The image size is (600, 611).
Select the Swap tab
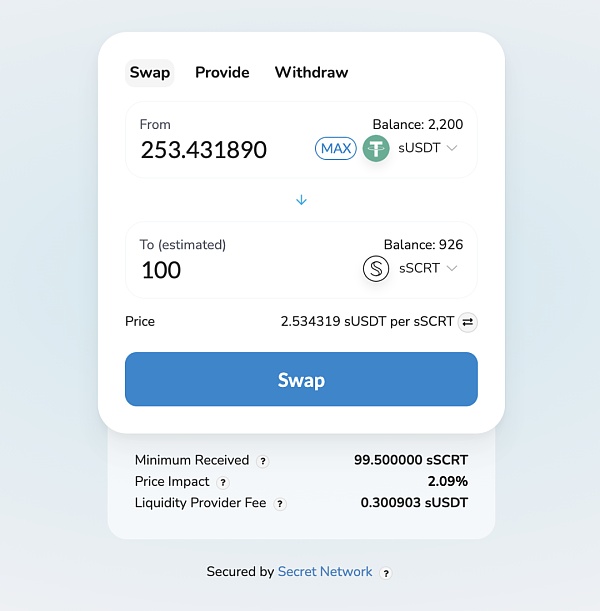tap(150, 72)
